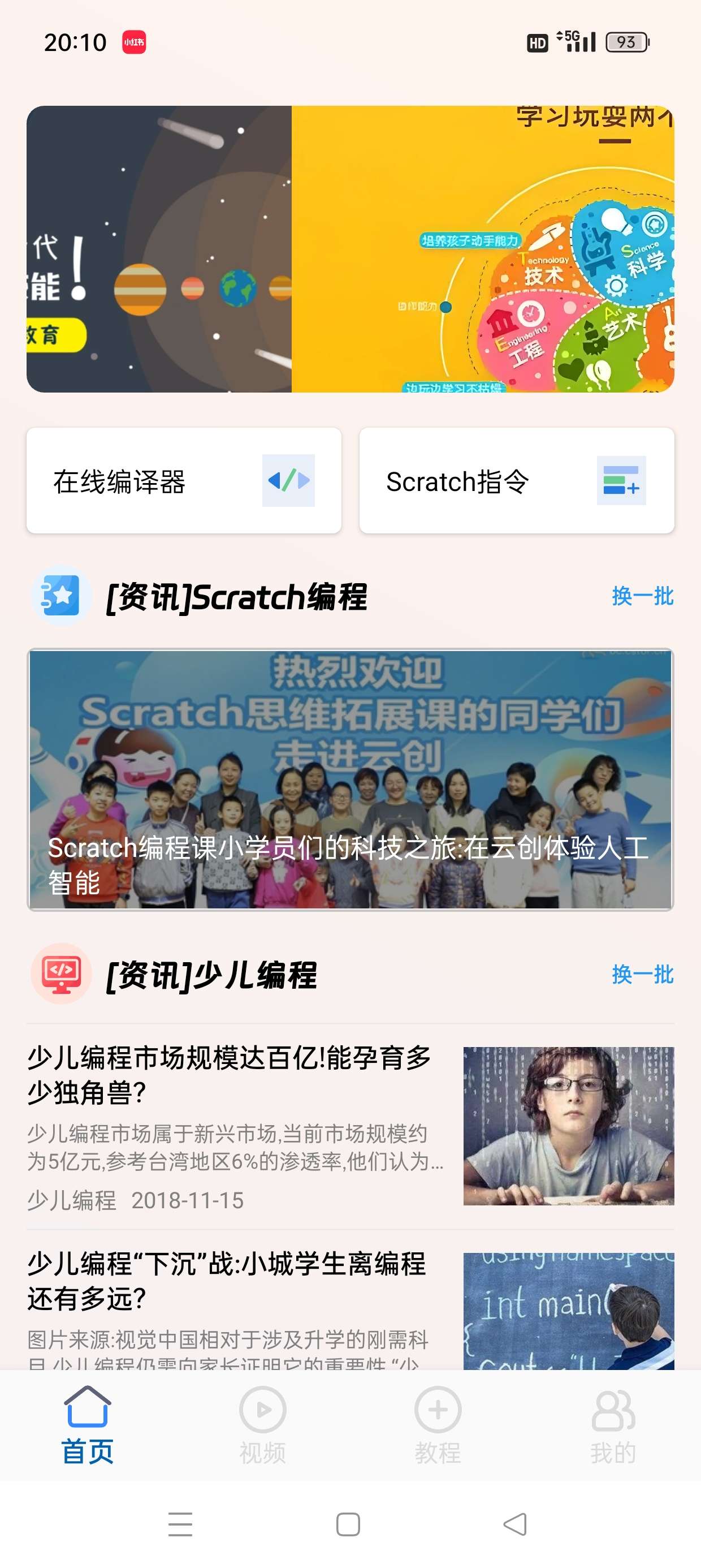Open the top carousel banner

(x=350, y=249)
